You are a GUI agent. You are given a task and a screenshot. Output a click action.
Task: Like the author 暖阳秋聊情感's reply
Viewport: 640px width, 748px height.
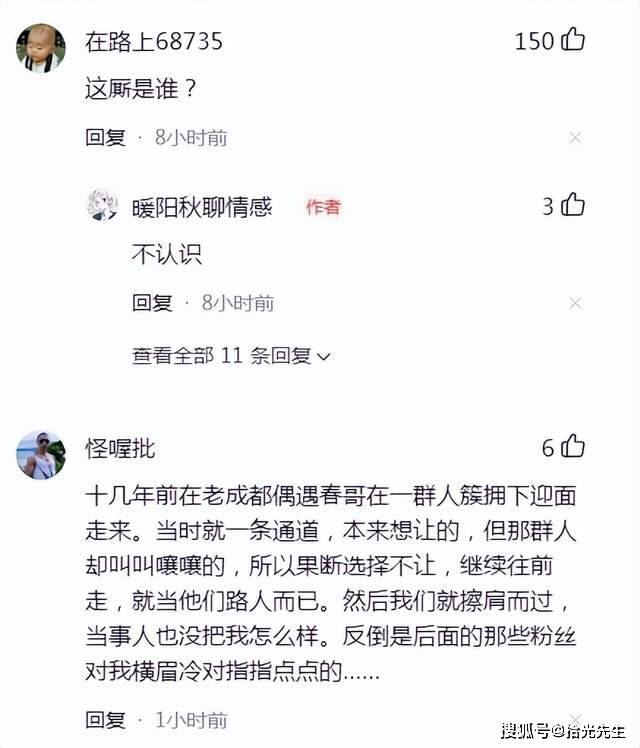point(573,206)
